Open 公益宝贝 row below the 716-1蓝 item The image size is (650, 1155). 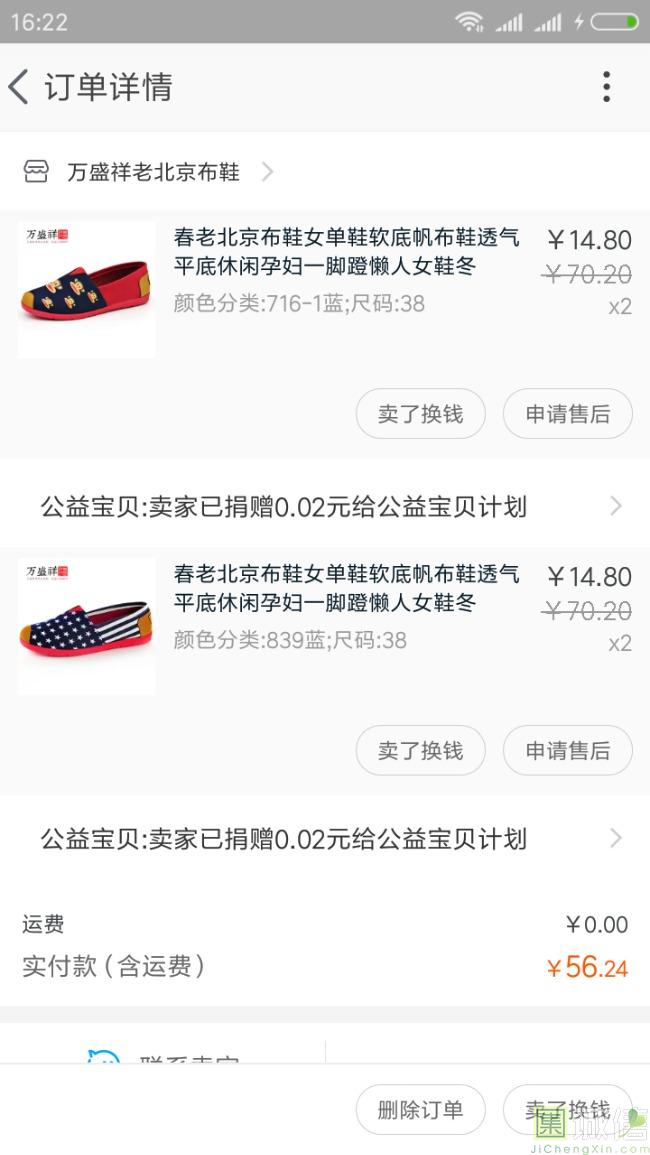[325, 506]
